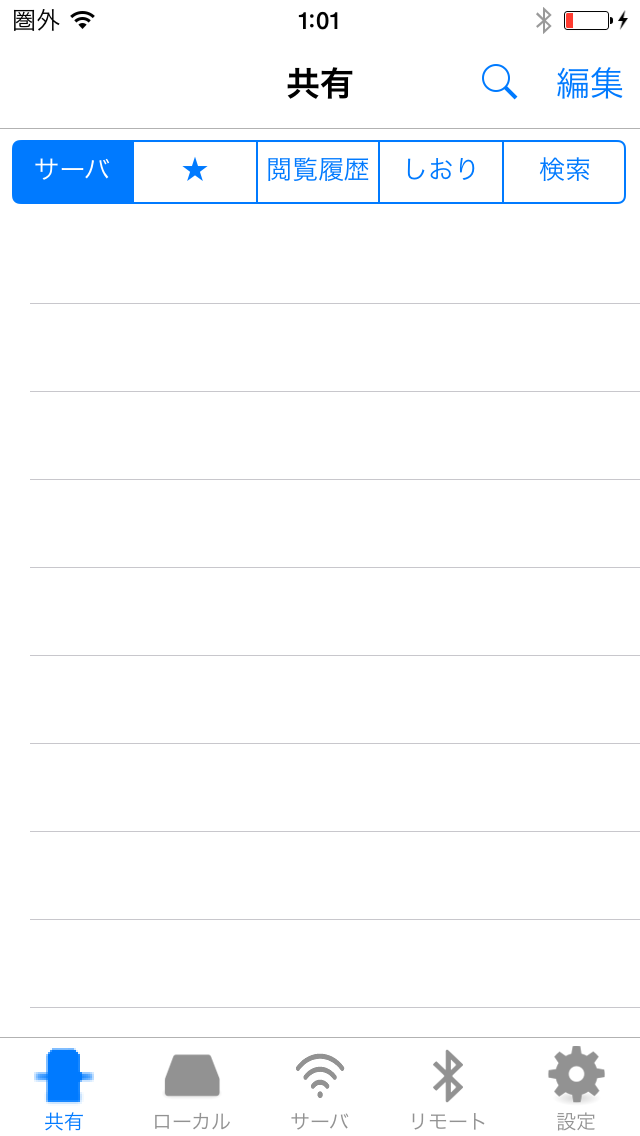The image size is (640, 1136).
Task: Open the 設定 settings tab
Action: click(x=576, y=1088)
